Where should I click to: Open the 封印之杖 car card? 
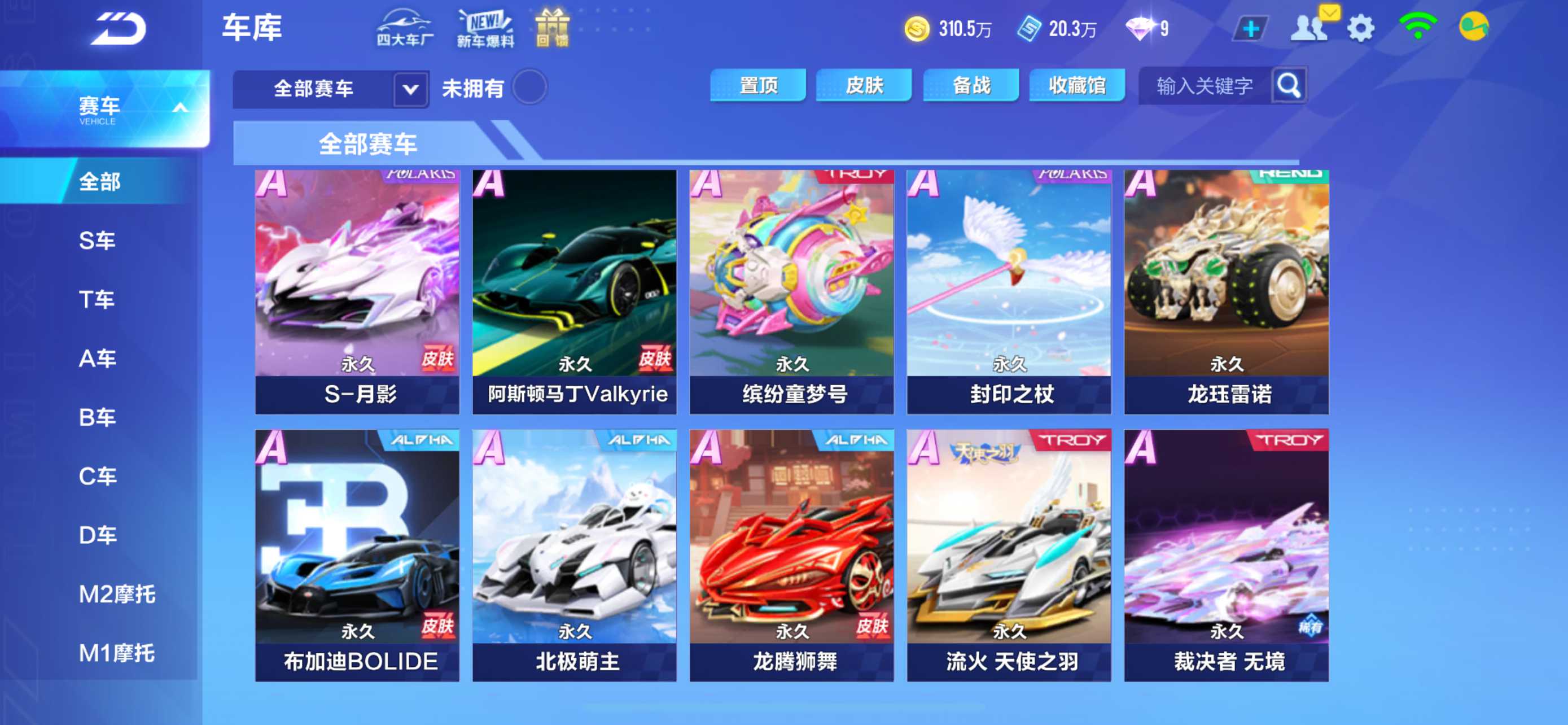[x=1009, y=292]
